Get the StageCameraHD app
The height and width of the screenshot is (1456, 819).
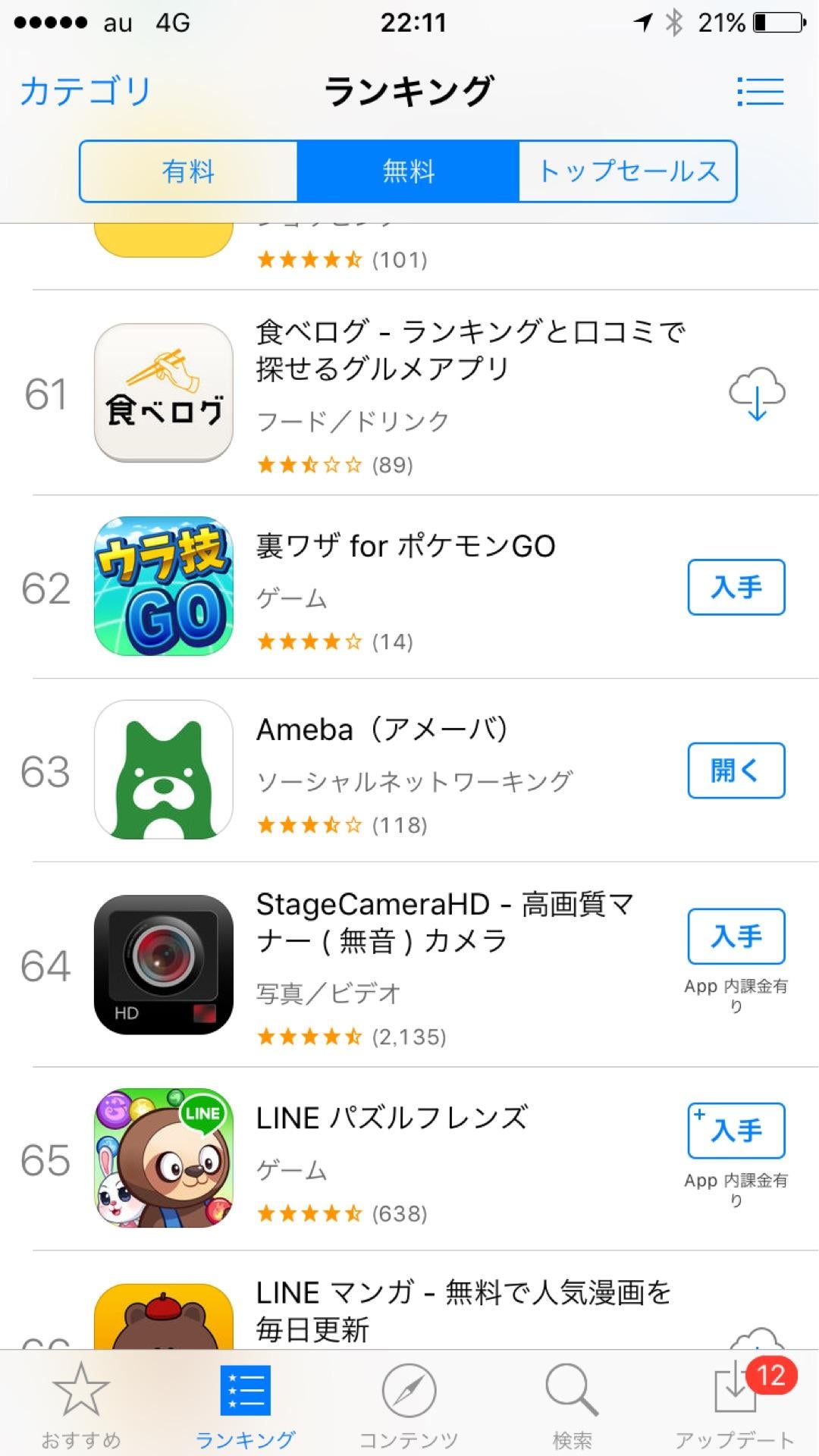pyautogui.click(x=736, y=937)
